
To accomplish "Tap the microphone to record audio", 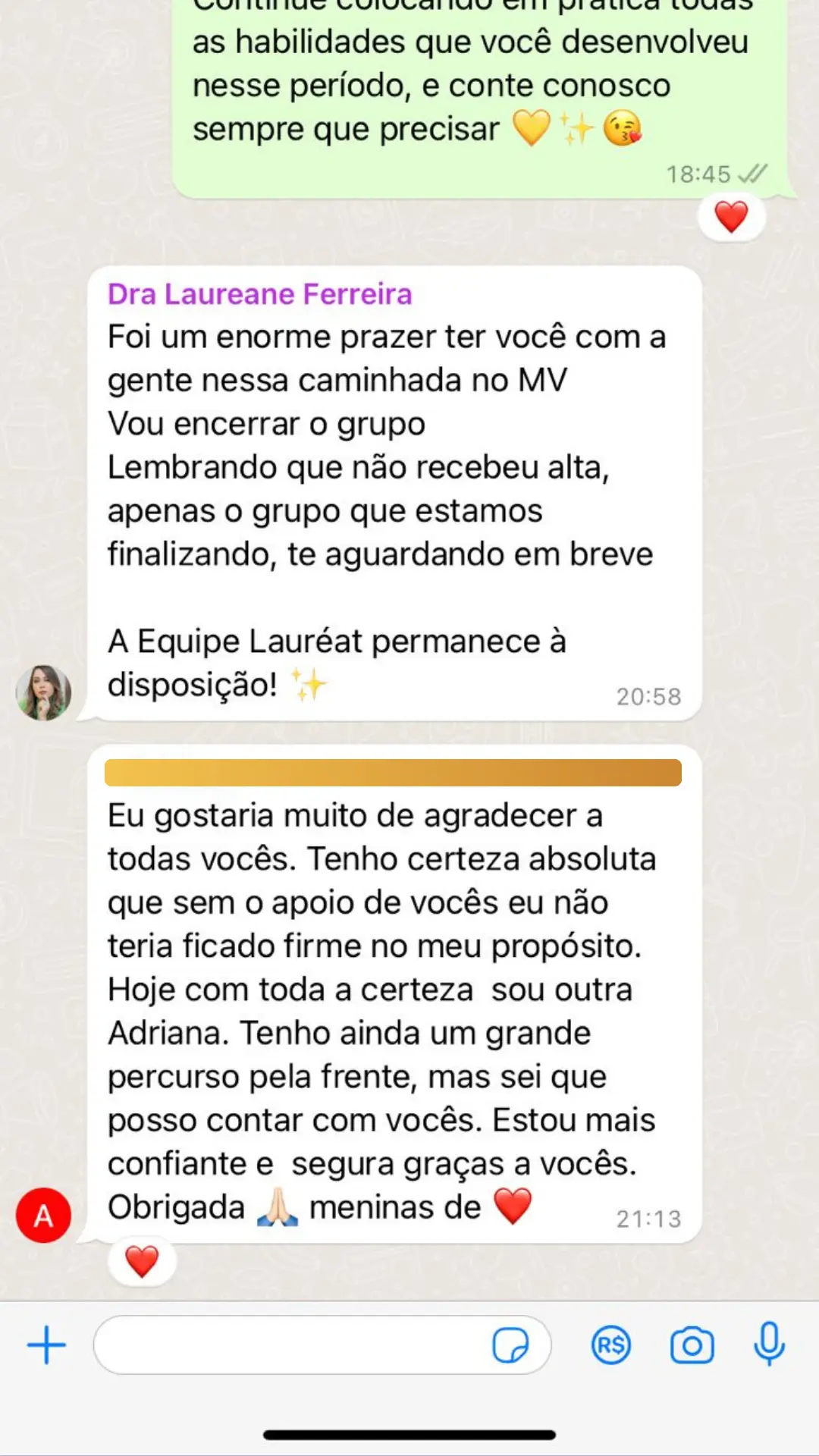I will coord(769,1344).
